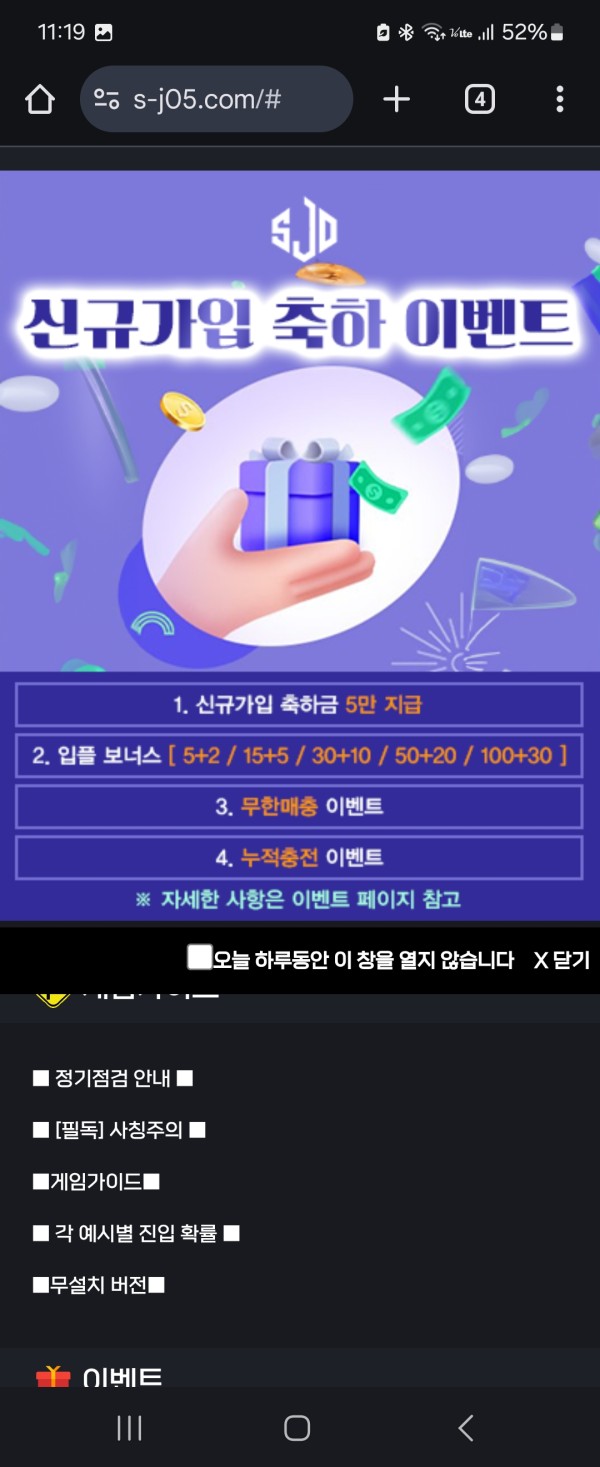The height and width of the screenshot is (1467, 600).
Task: Go to the browser home page
Action: click(x=39, y=99)
